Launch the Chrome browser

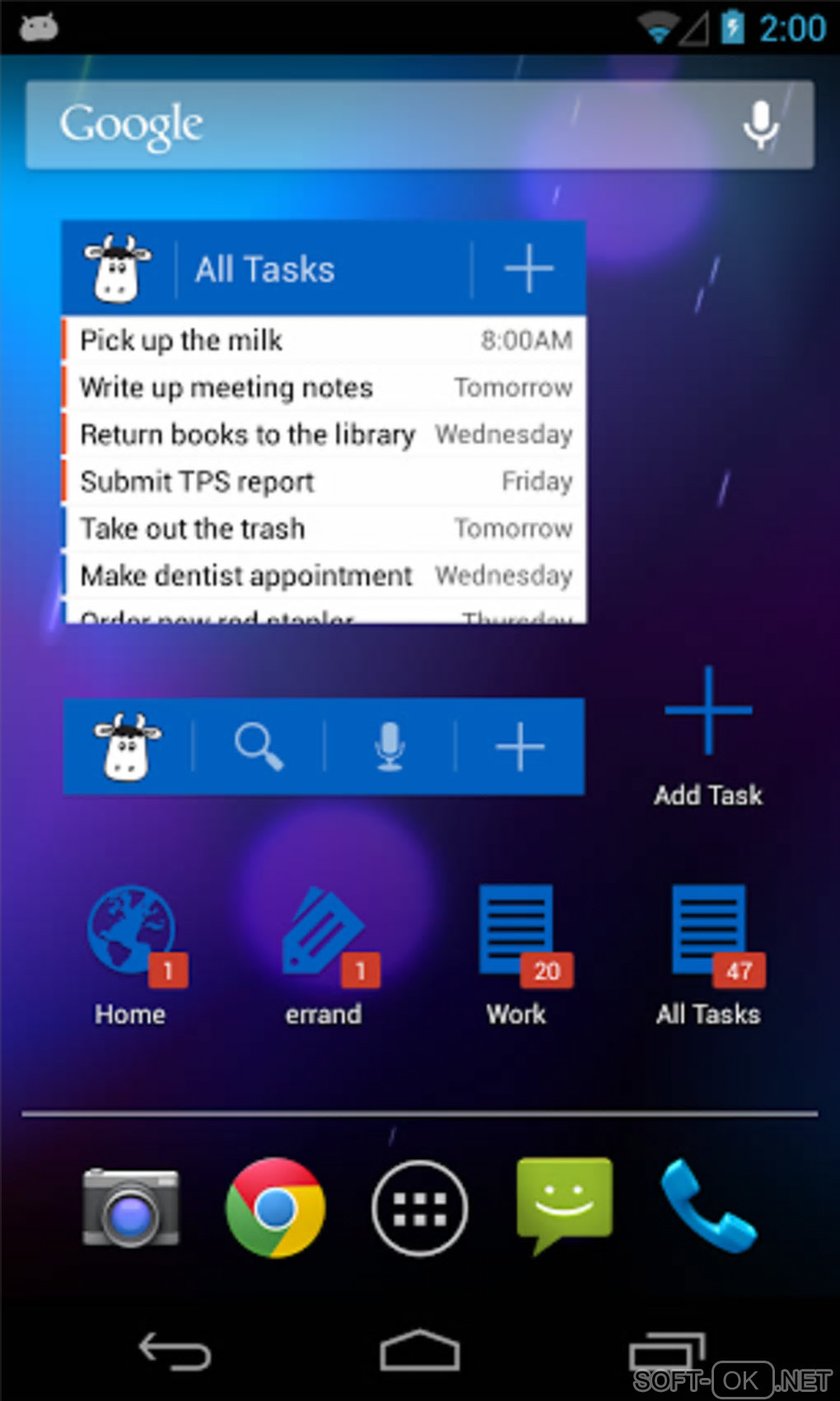[276, 1207]
